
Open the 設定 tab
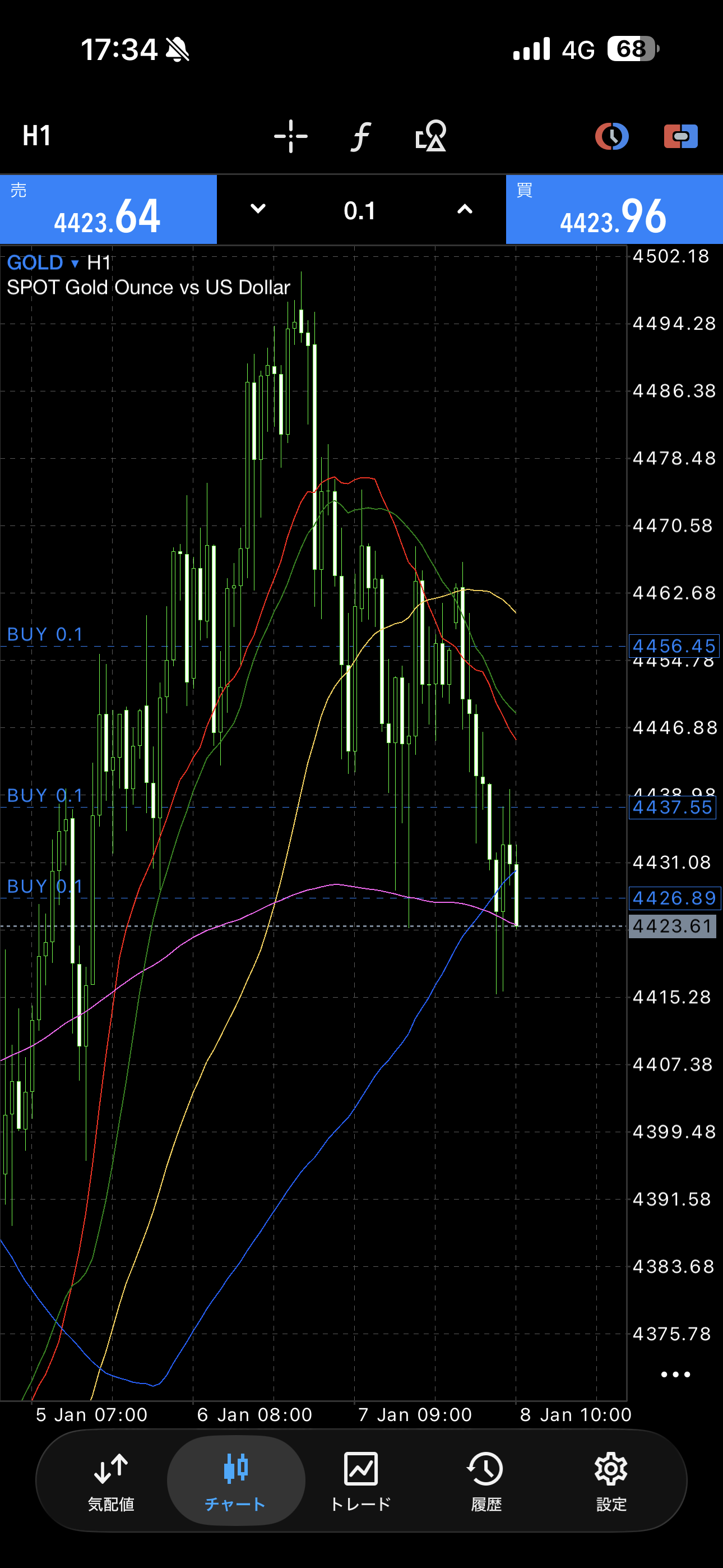(x=611, y=1481)
